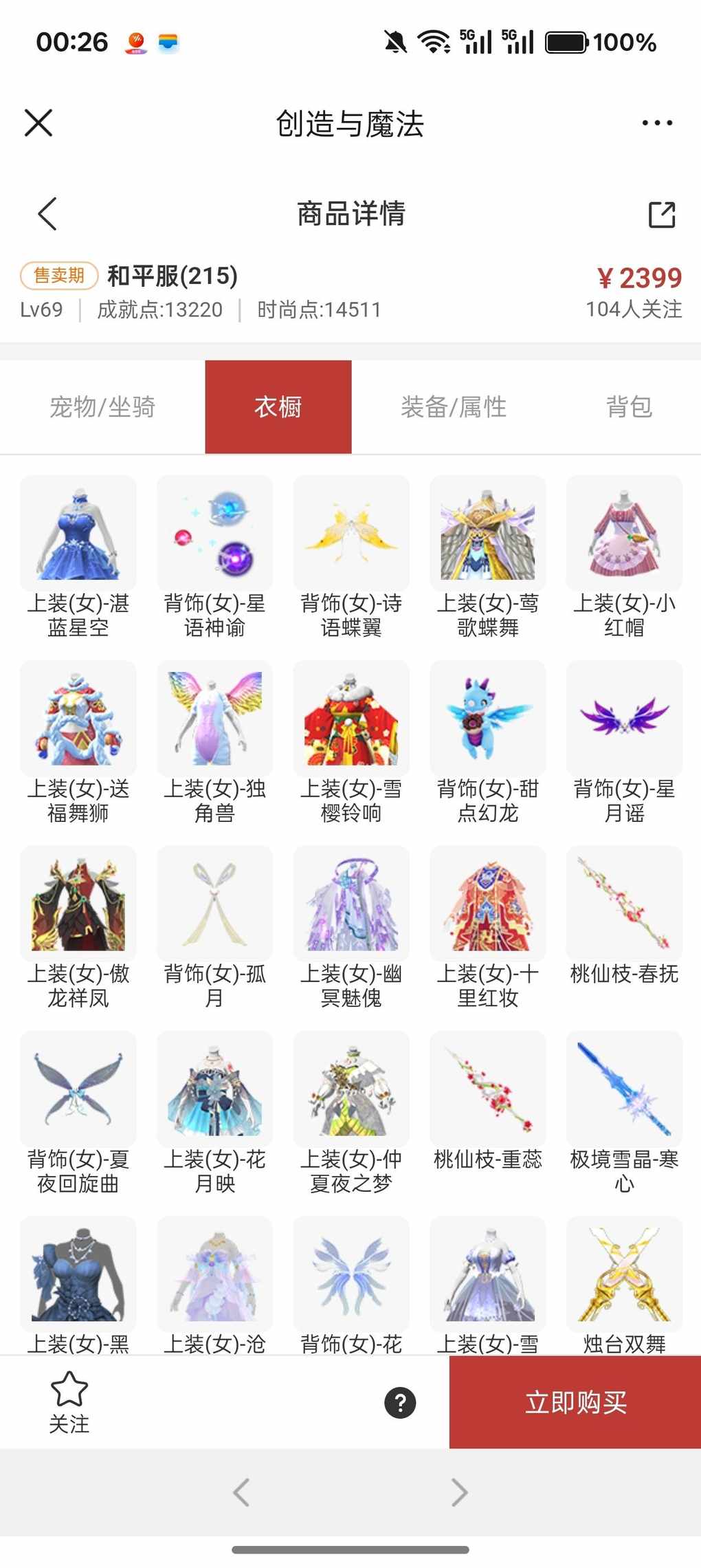
Task: Share this product listing
Action: (x=662, y=214)
